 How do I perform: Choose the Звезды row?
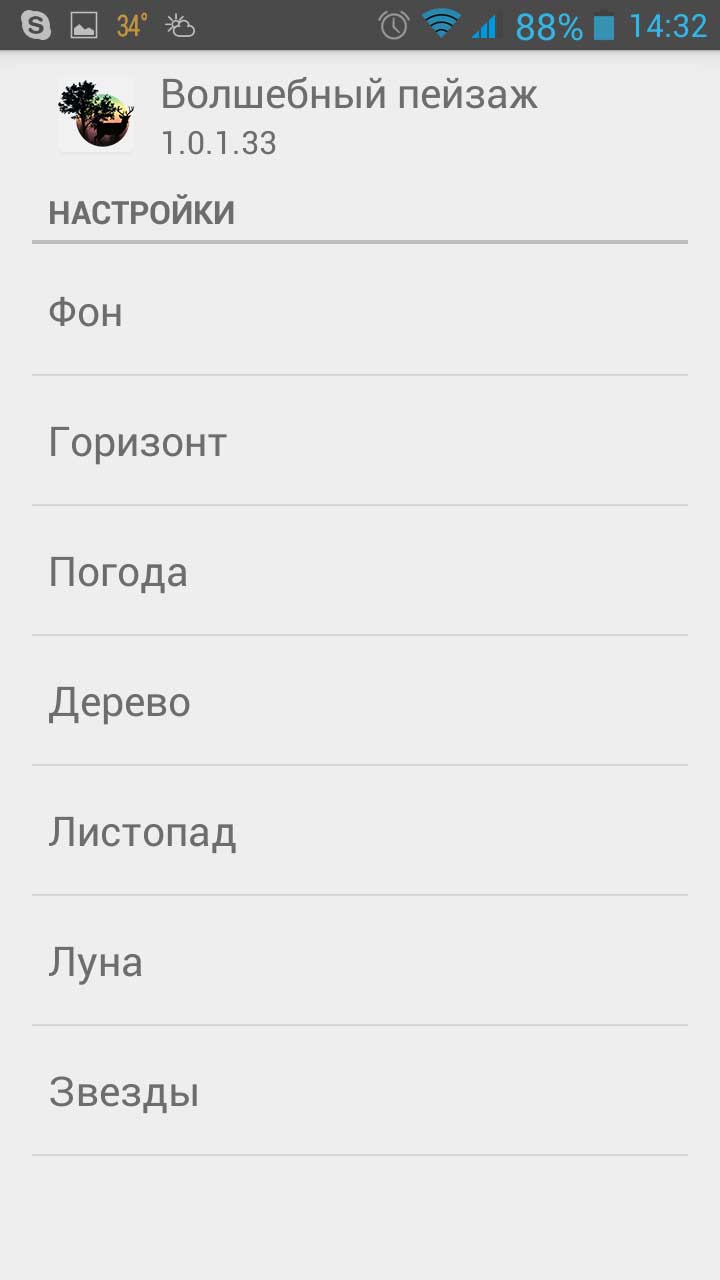click(x=360, y=1091)
